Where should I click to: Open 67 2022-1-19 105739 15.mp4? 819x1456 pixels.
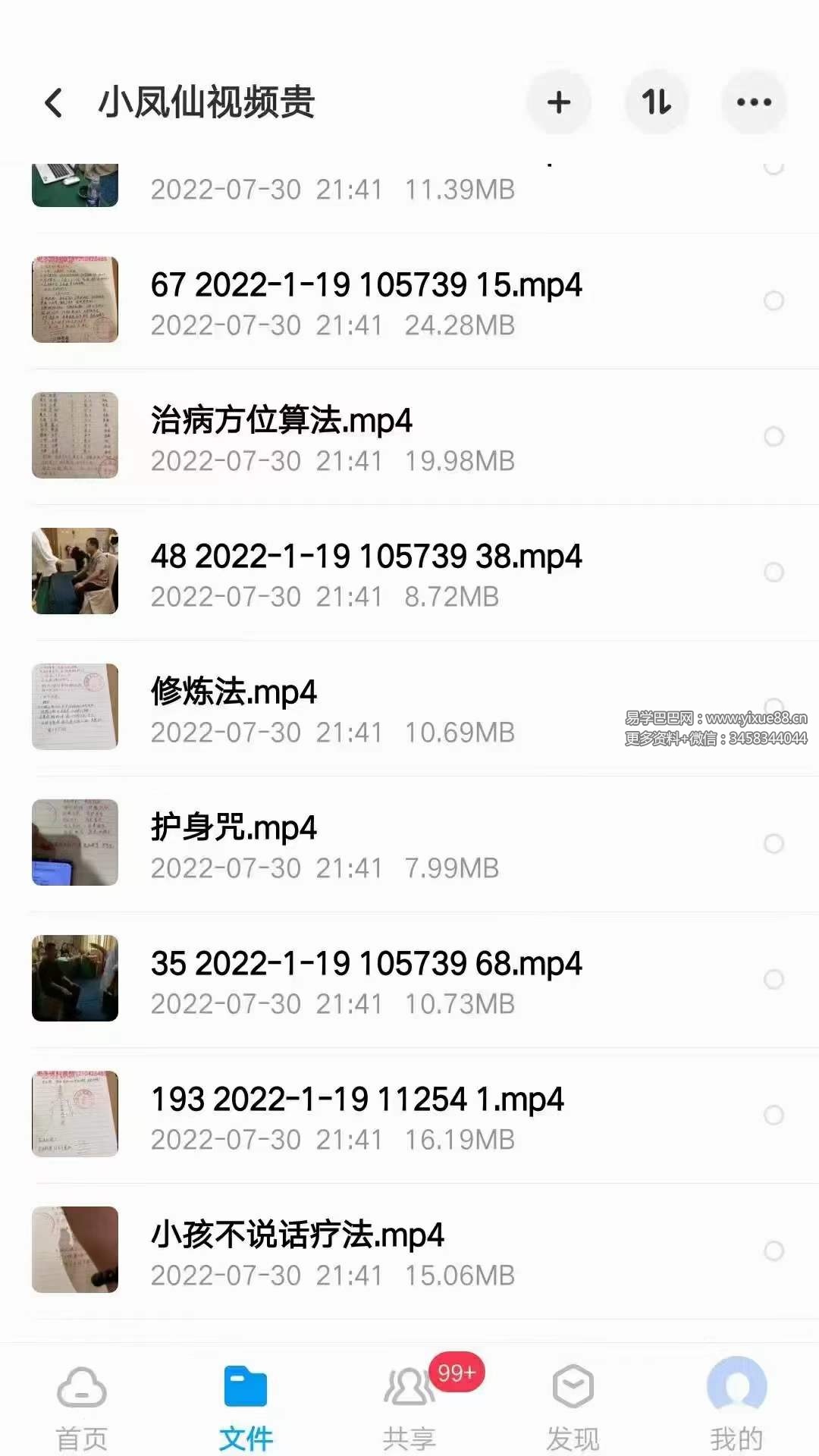[366, 286]
